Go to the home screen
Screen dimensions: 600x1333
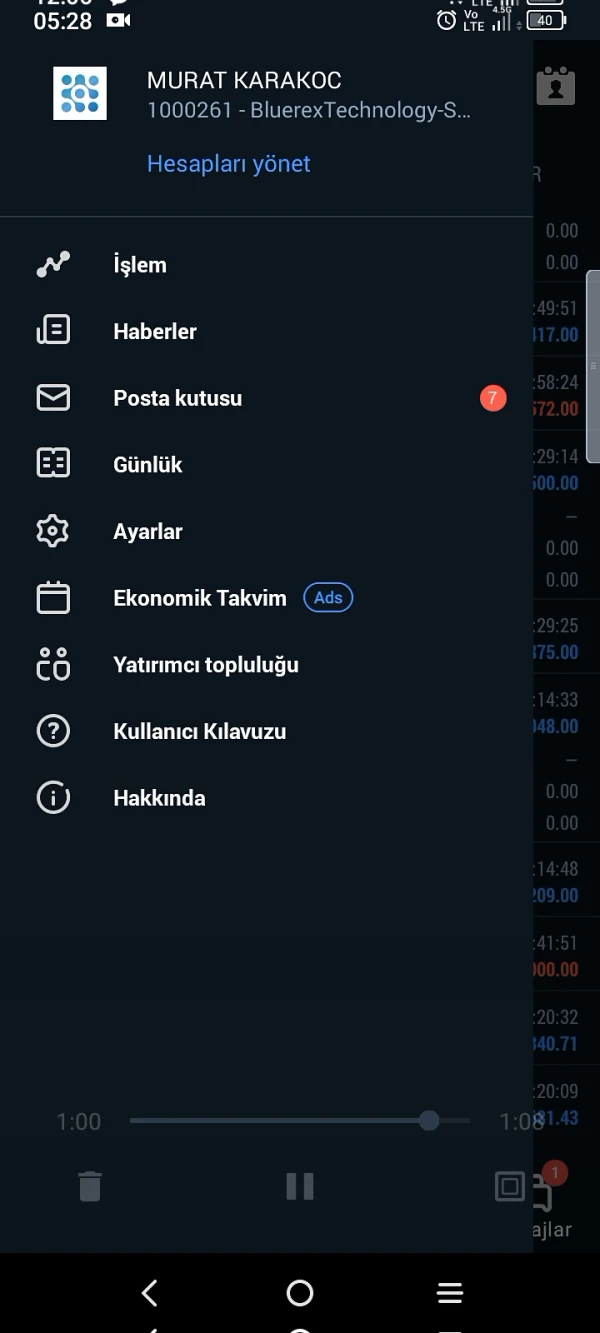(x=300, y=1293)
